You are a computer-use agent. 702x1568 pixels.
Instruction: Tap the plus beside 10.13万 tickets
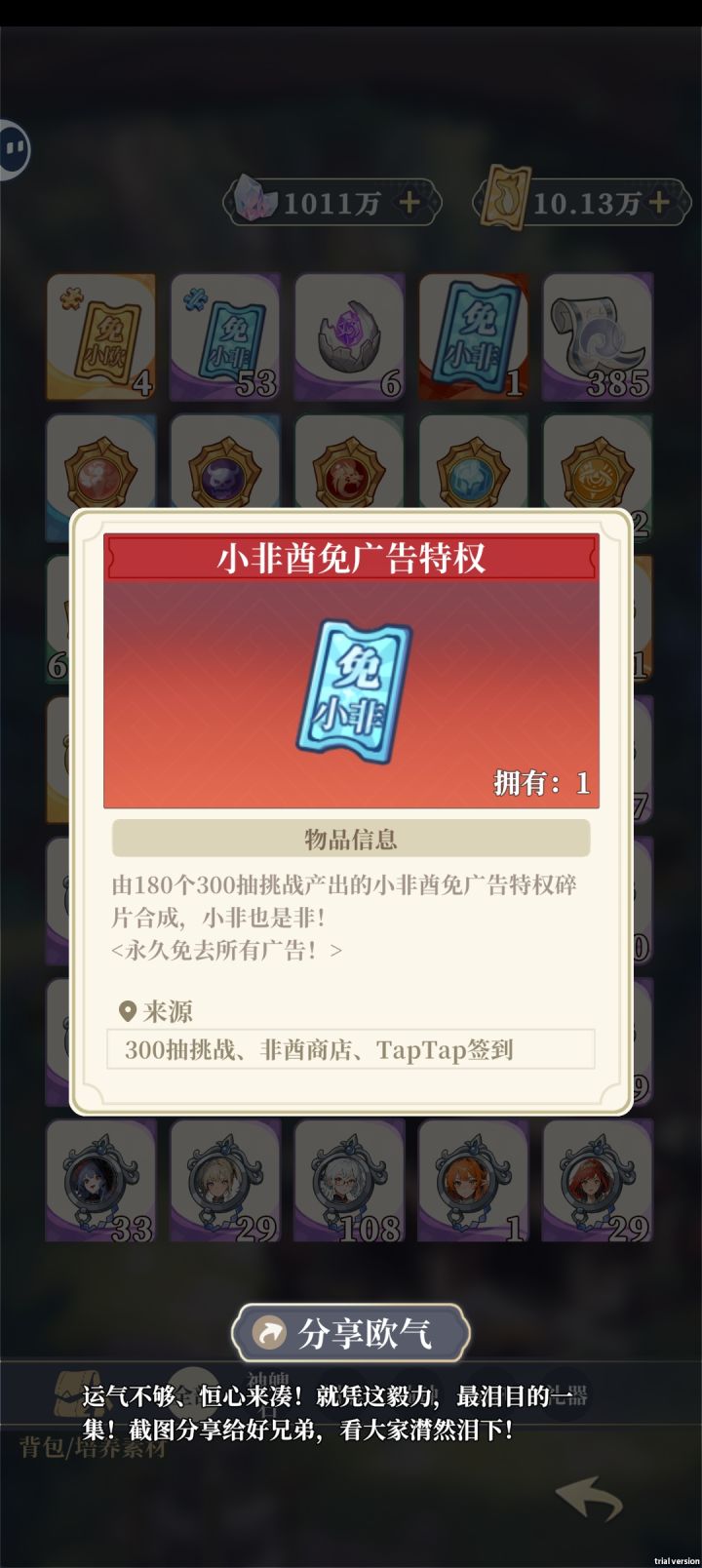659,204
